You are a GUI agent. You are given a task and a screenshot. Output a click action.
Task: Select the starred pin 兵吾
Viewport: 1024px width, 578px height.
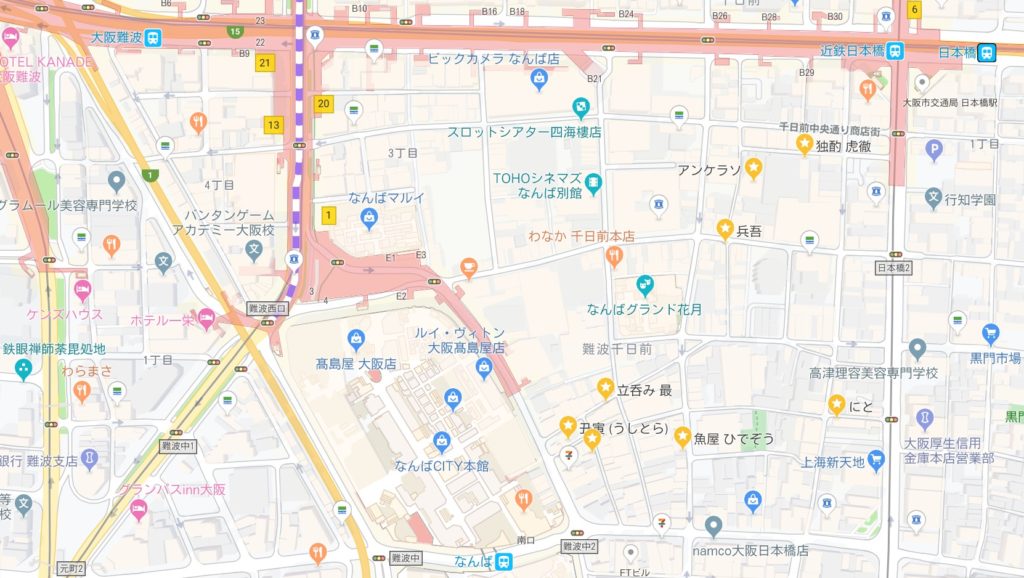pyautogui.click(x=725, y=229)
